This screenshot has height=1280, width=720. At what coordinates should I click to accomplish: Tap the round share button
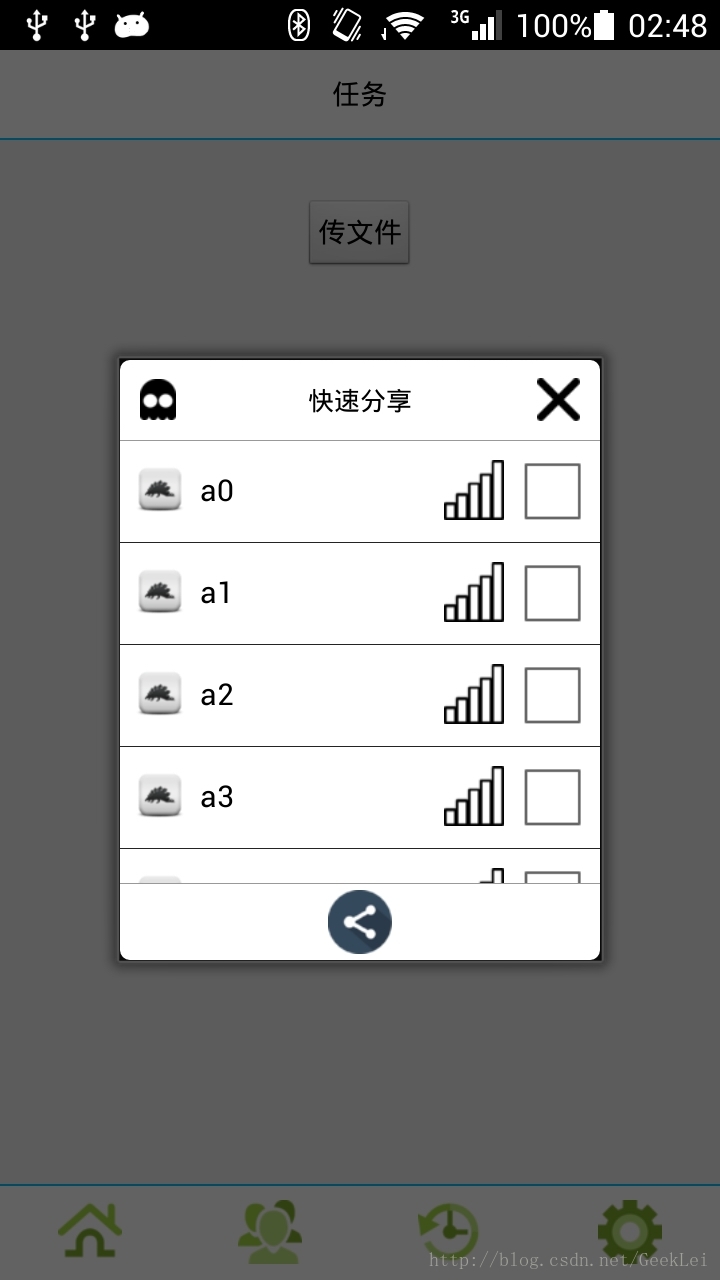click(360, 922)
